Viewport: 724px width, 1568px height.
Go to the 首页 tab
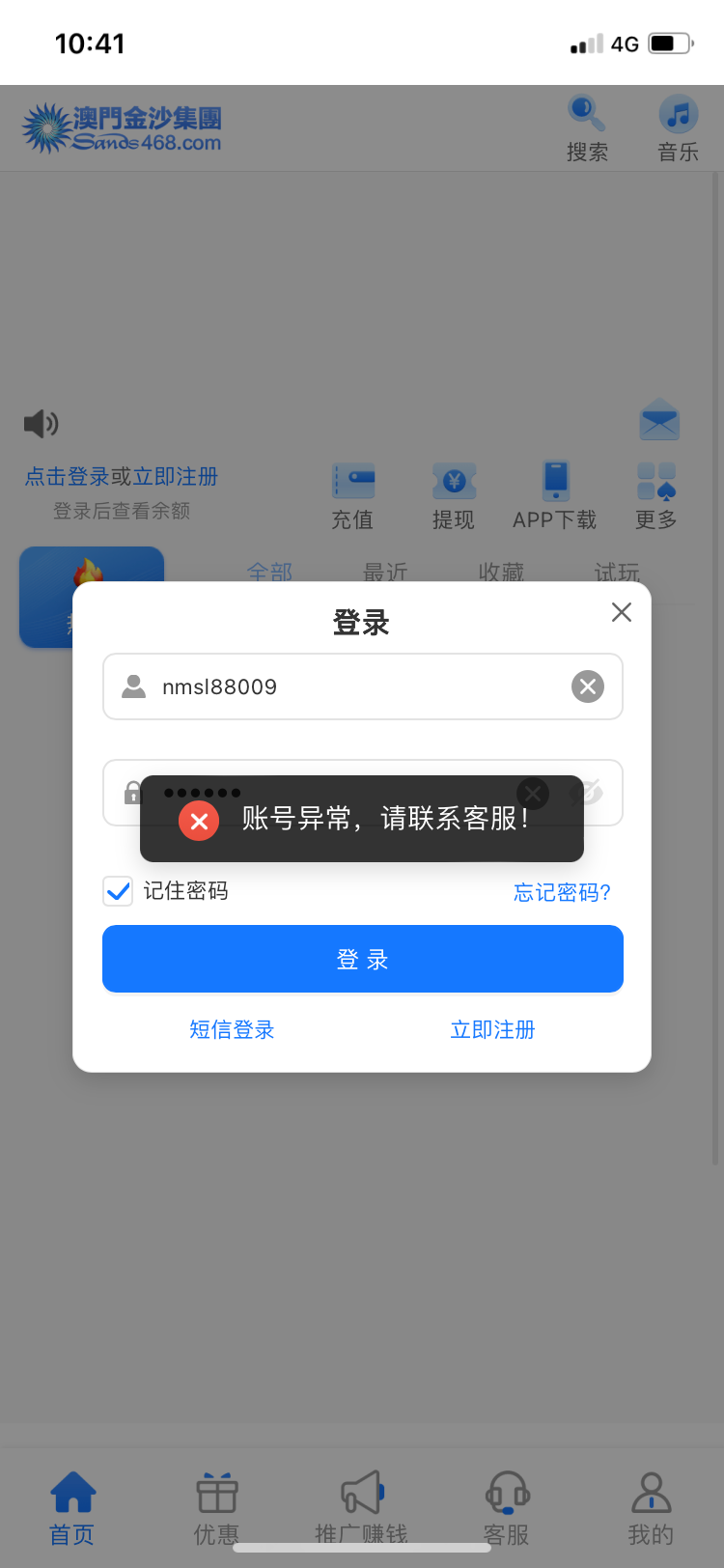[72, 1508]
